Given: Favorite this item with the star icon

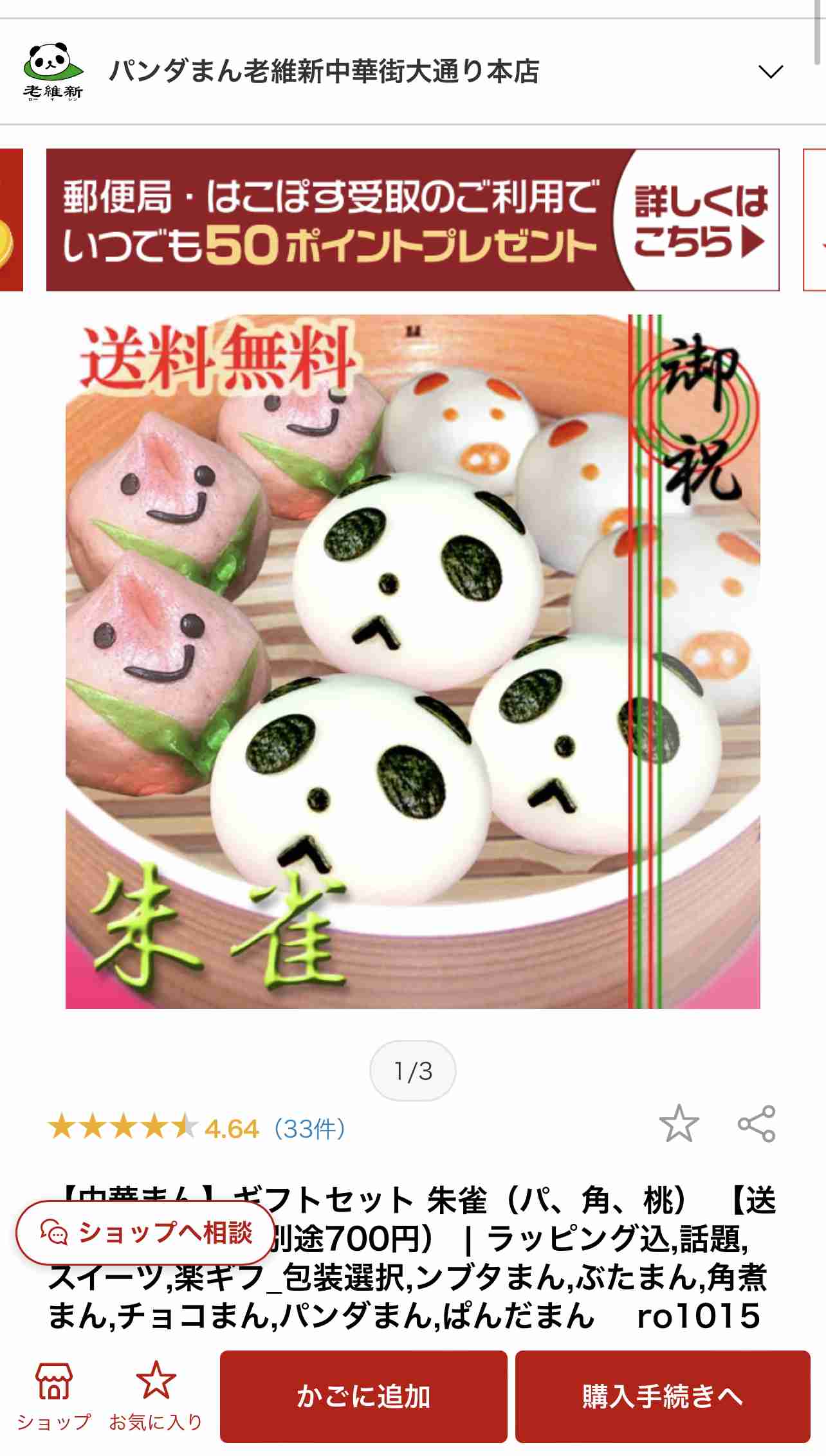Looking at the screenshot, I should click(x=679, y=1124).
